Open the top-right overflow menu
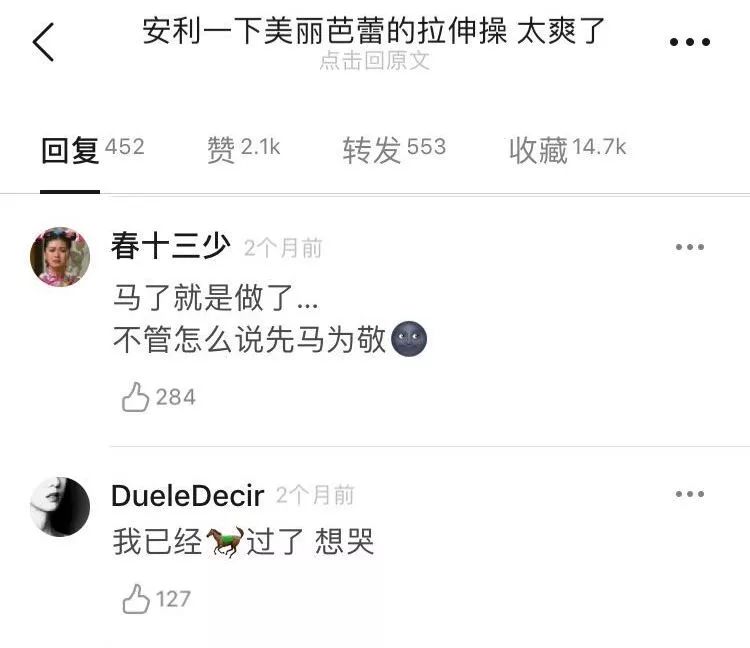The image size is (750, 648). point(689,42)
